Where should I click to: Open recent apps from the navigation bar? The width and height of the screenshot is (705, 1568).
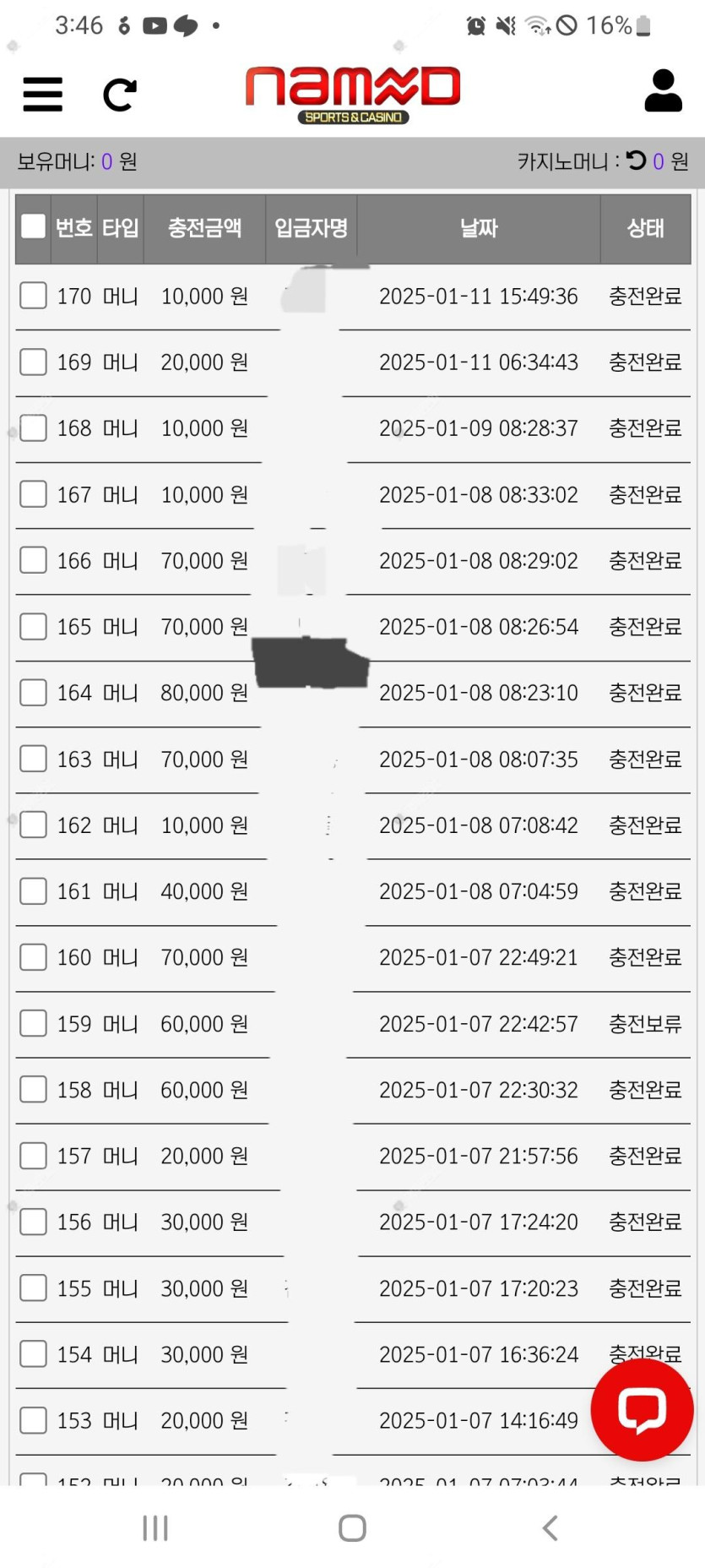coord(155,1527)
